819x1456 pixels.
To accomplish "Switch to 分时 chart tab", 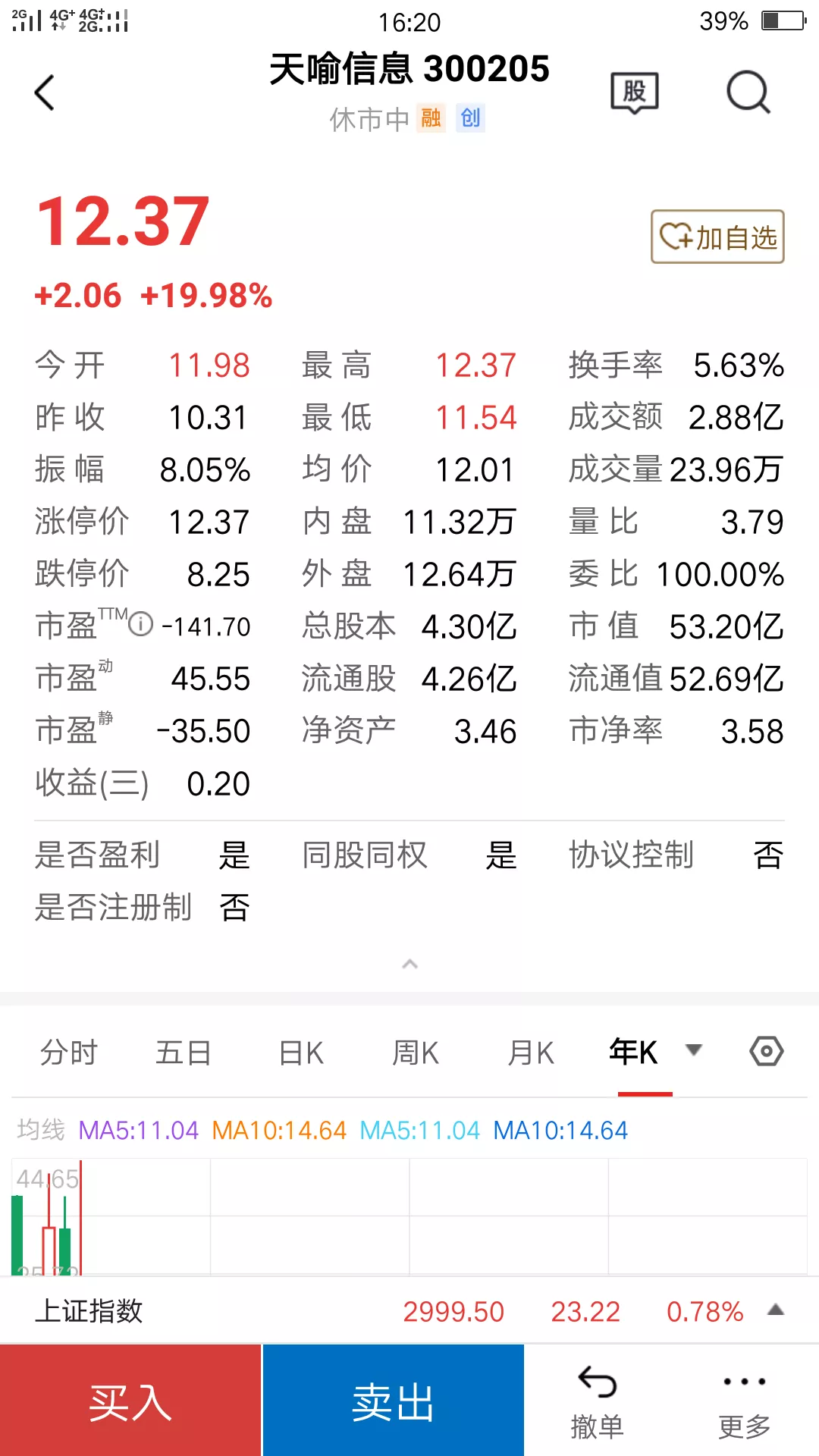I will pyautogui.click(x=69, y=1053).
